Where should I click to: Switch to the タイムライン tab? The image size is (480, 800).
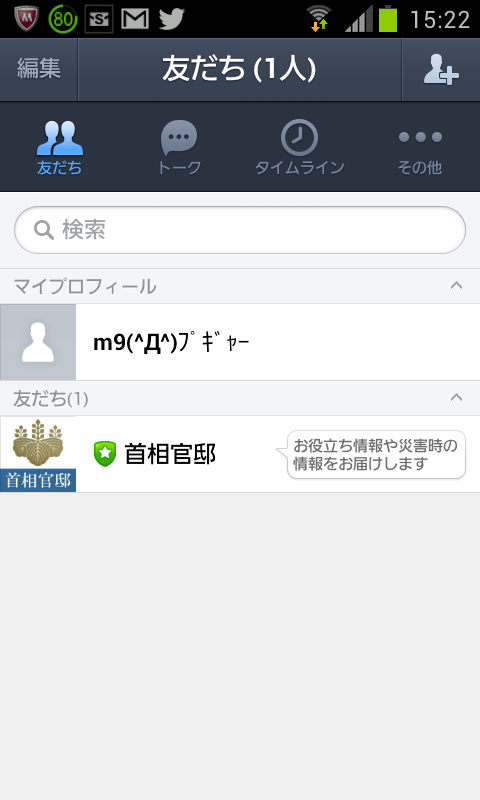299,147
